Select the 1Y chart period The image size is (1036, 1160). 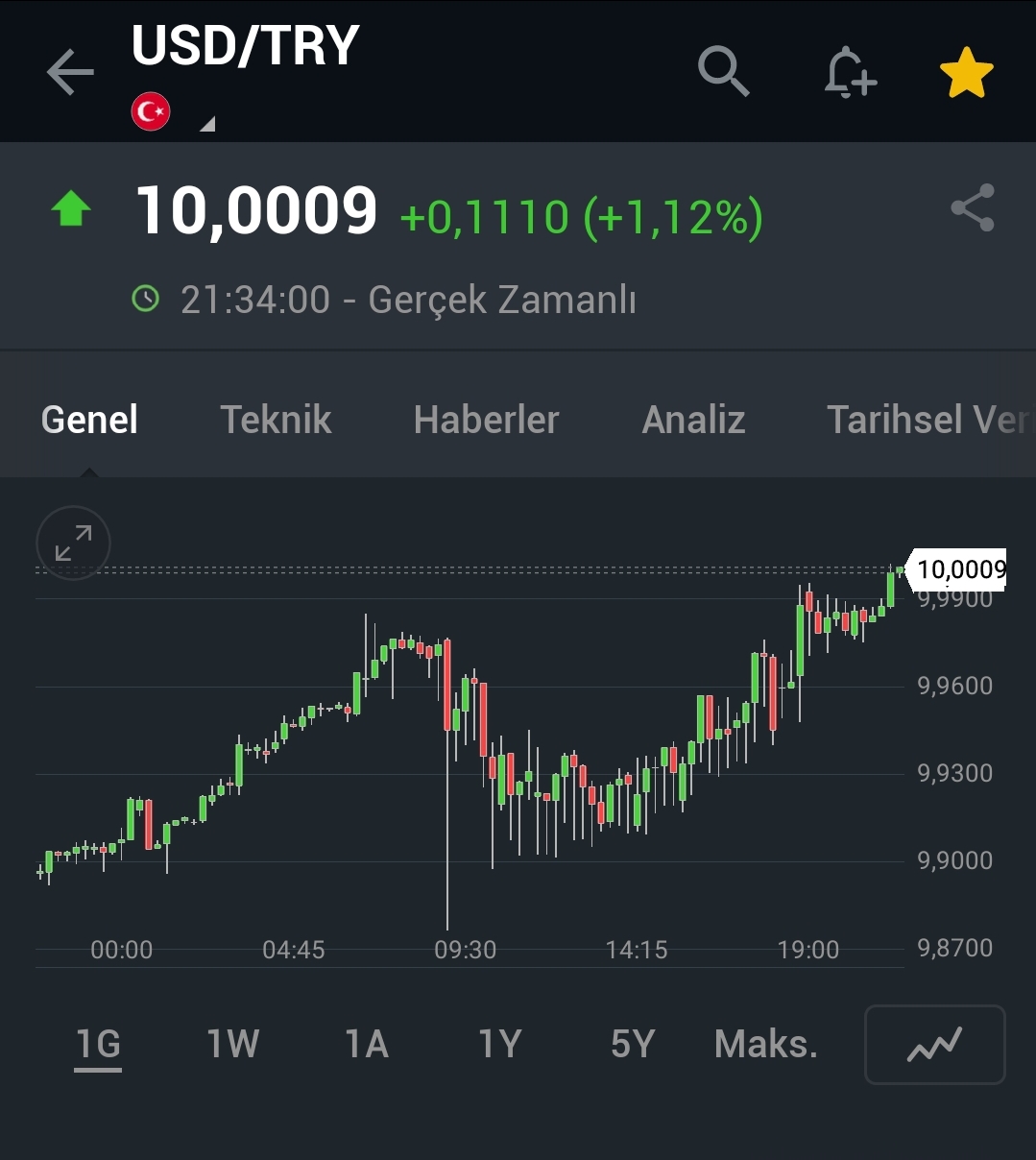(500, 1045)
